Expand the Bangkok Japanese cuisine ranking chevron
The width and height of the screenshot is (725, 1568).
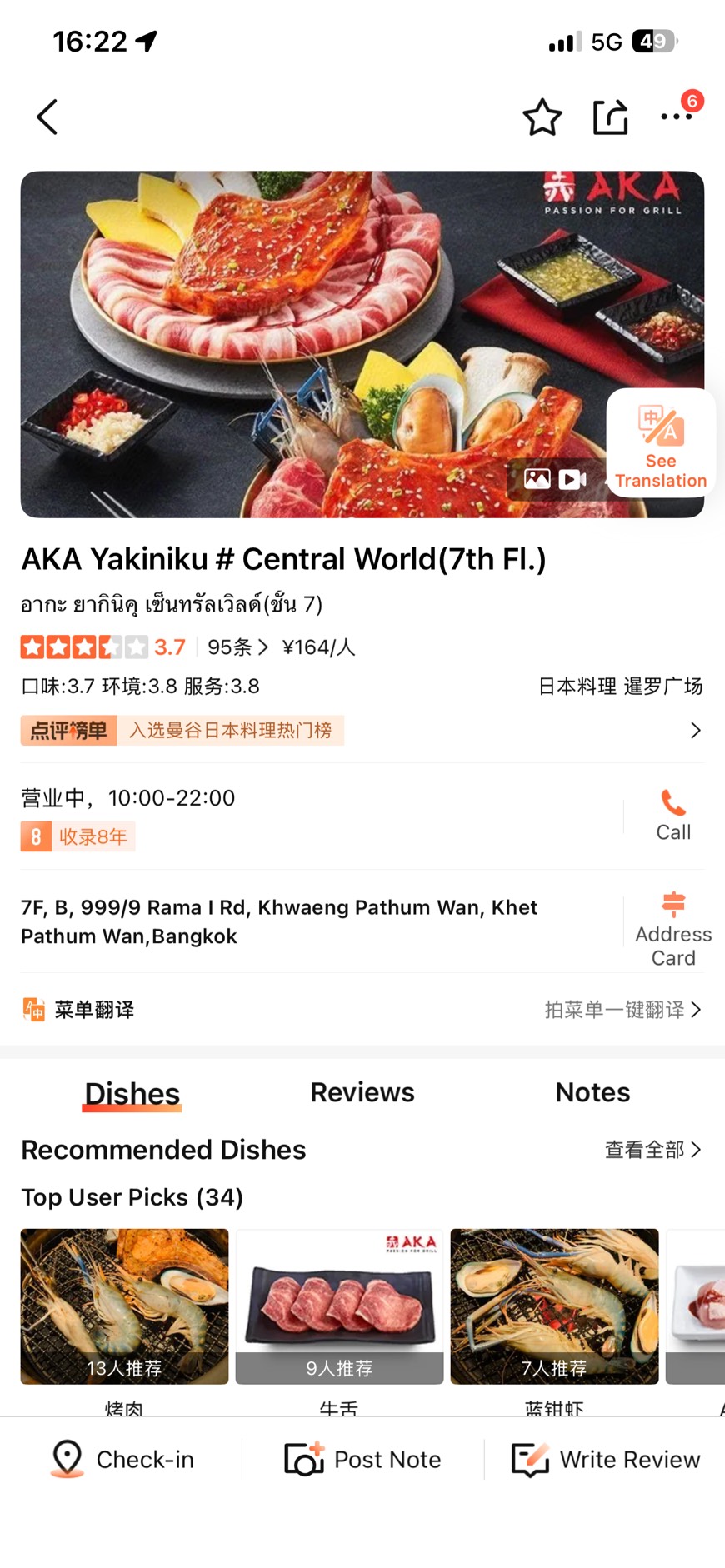(x=697, y=730)
